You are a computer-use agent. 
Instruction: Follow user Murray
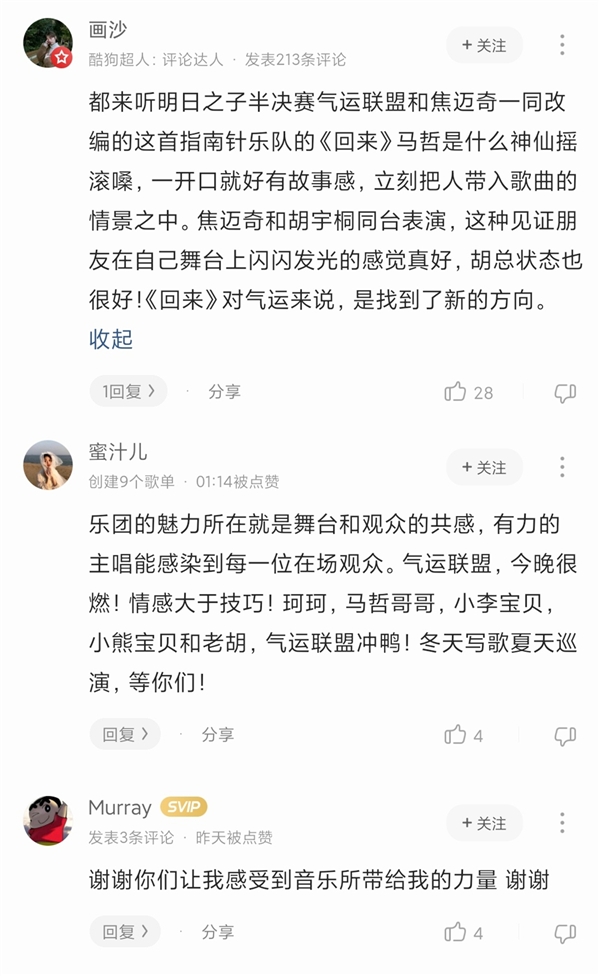[484, 823]
